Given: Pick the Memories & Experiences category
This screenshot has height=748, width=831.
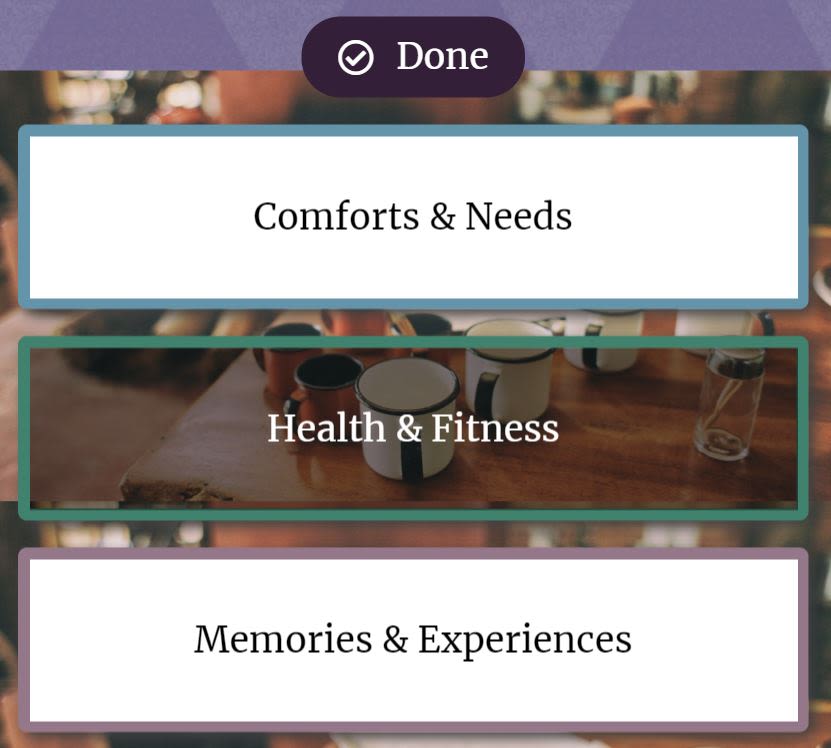Looking at the screenshot, I should coord(413,640).
